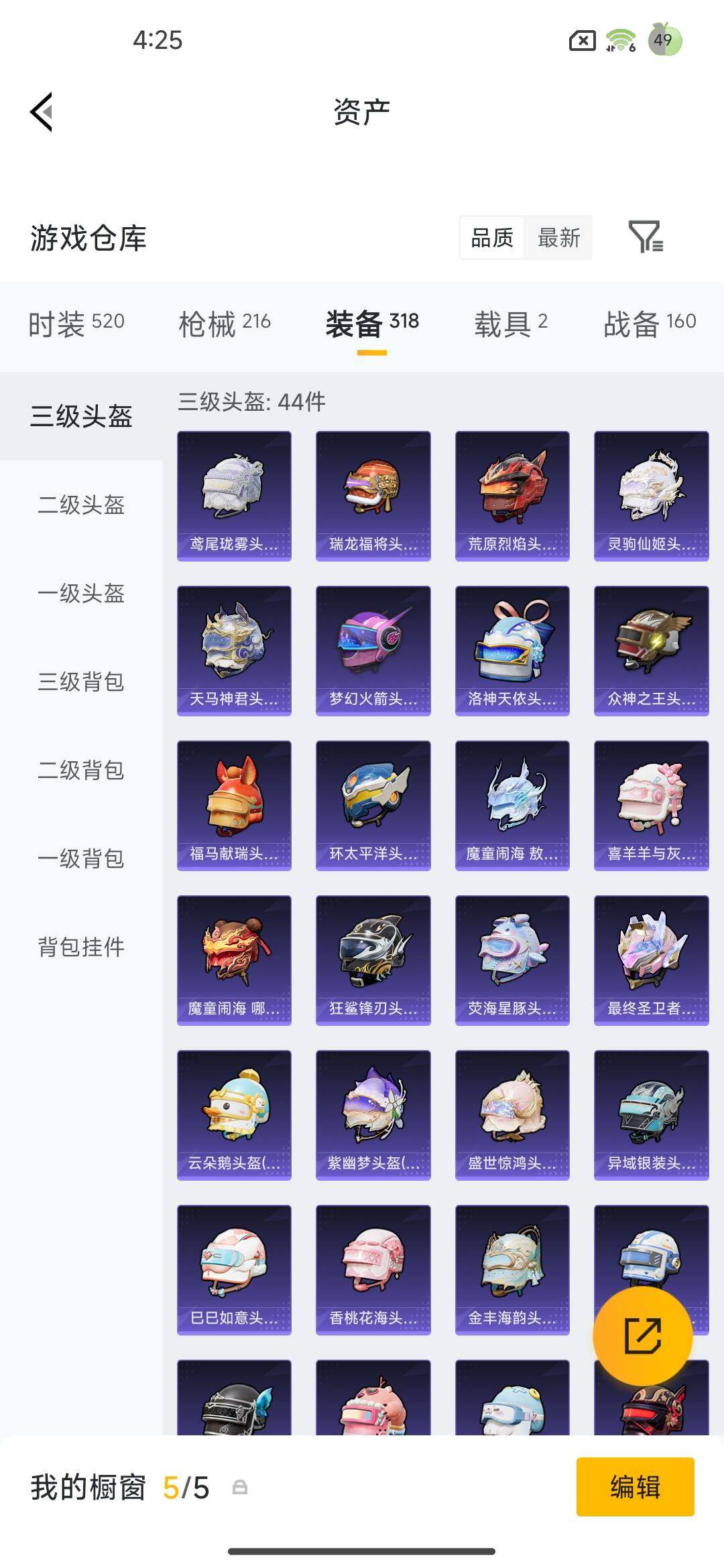
Task: Select the 三级头盔 sidebar filter
Action: point(80,415)
